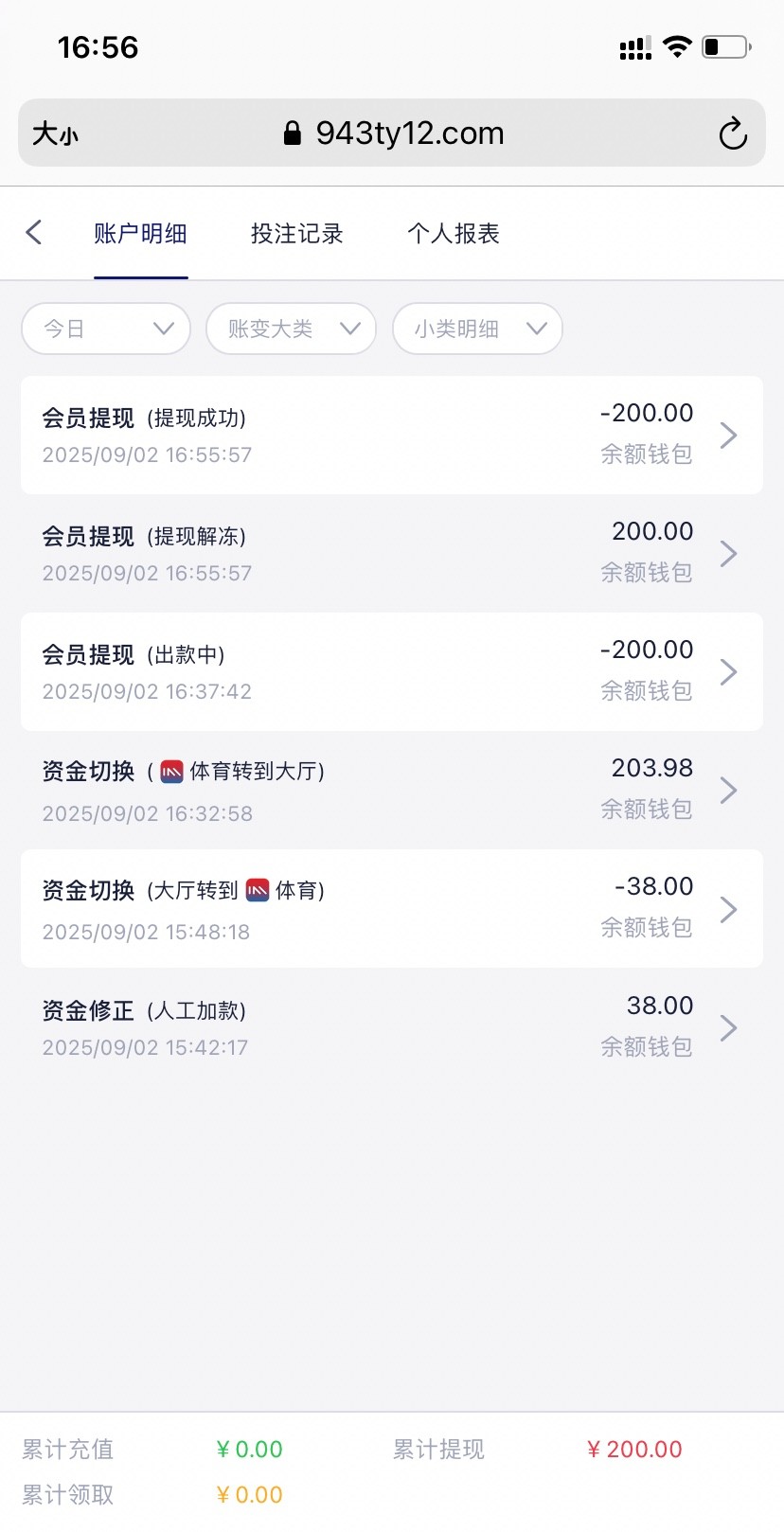This screenshot has width=784, height=1532.
Task: Reload the page in the browser
Action: [x=732, y=134]
